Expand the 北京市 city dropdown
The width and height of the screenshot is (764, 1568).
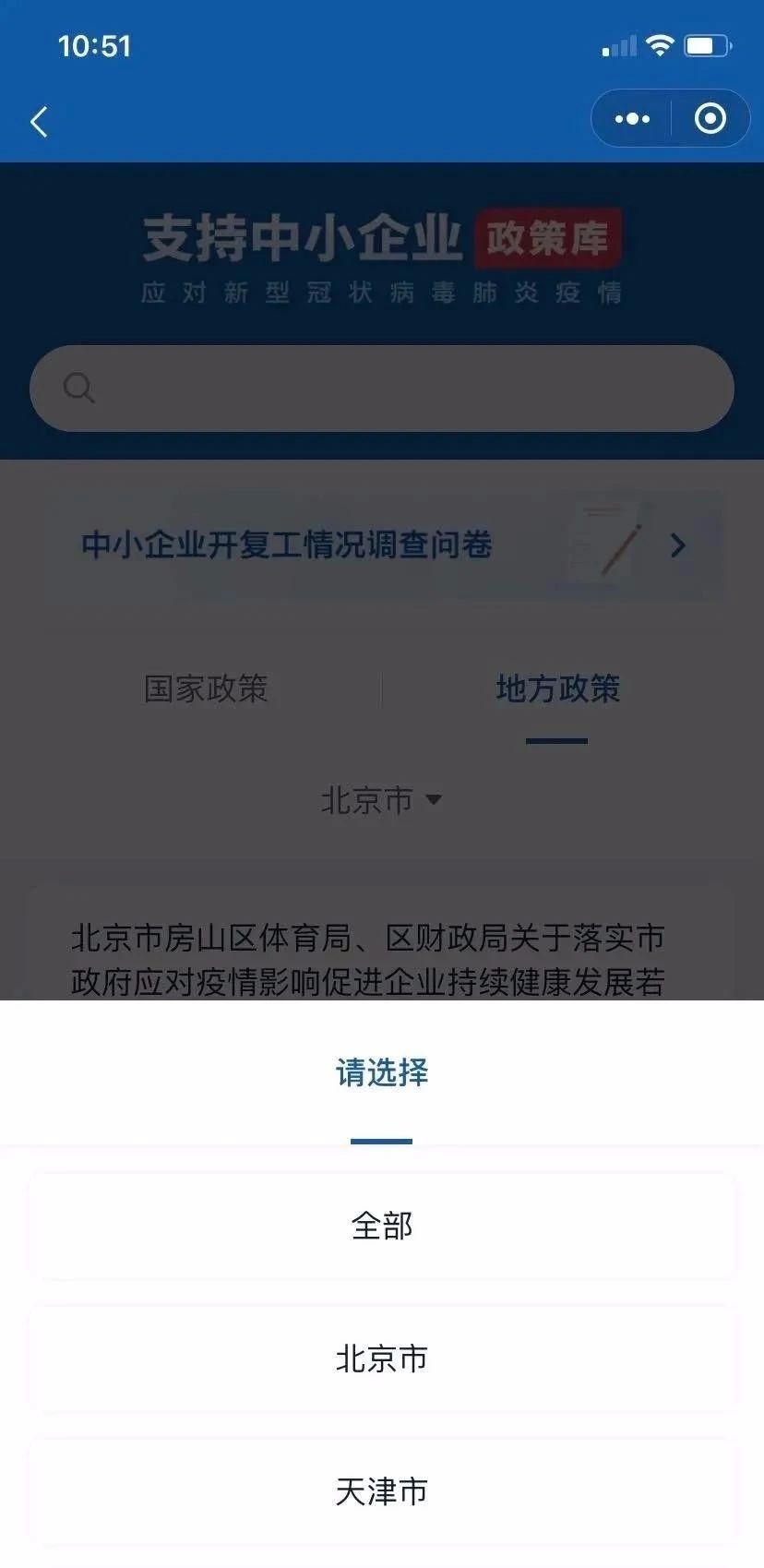point(382,800)
